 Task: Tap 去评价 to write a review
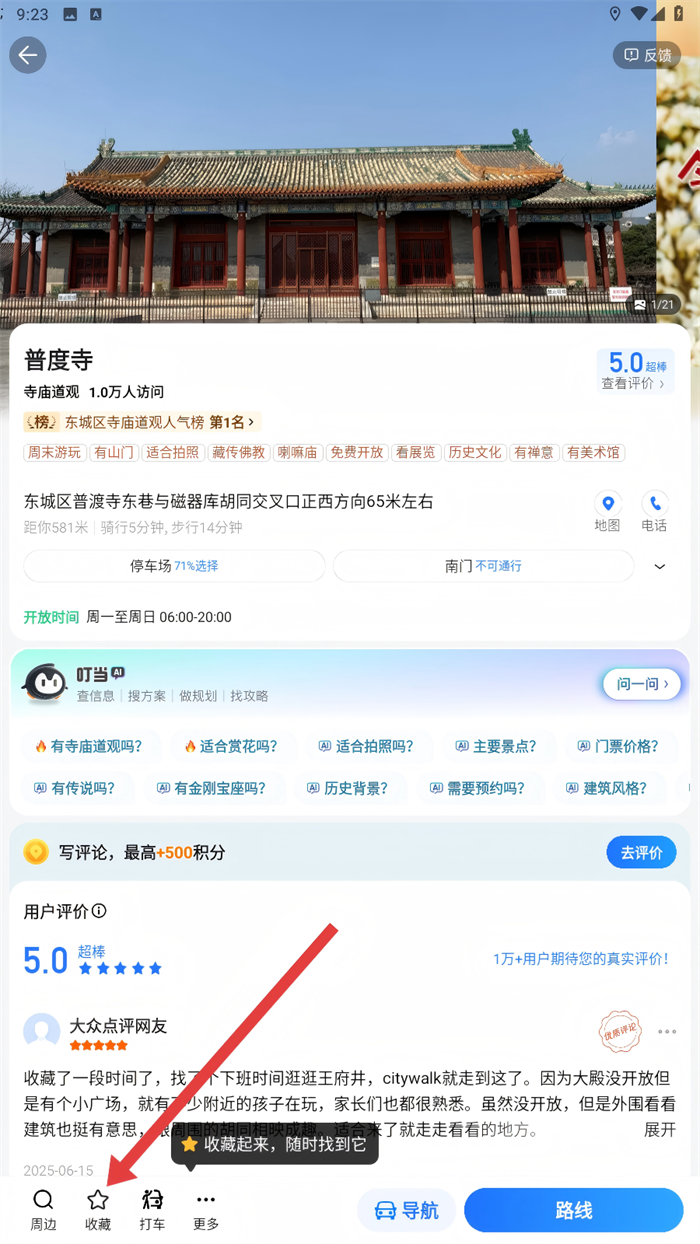pyautogui.click(x=641, y=853)
